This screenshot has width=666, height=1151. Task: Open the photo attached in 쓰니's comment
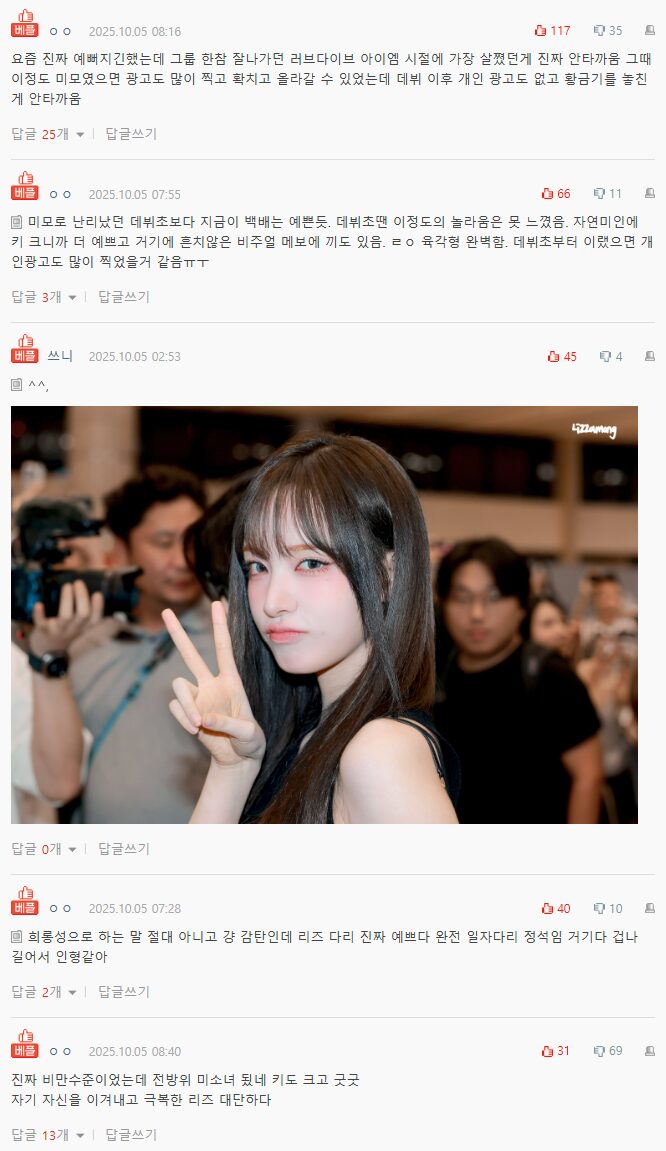click(x=324, y=614)
